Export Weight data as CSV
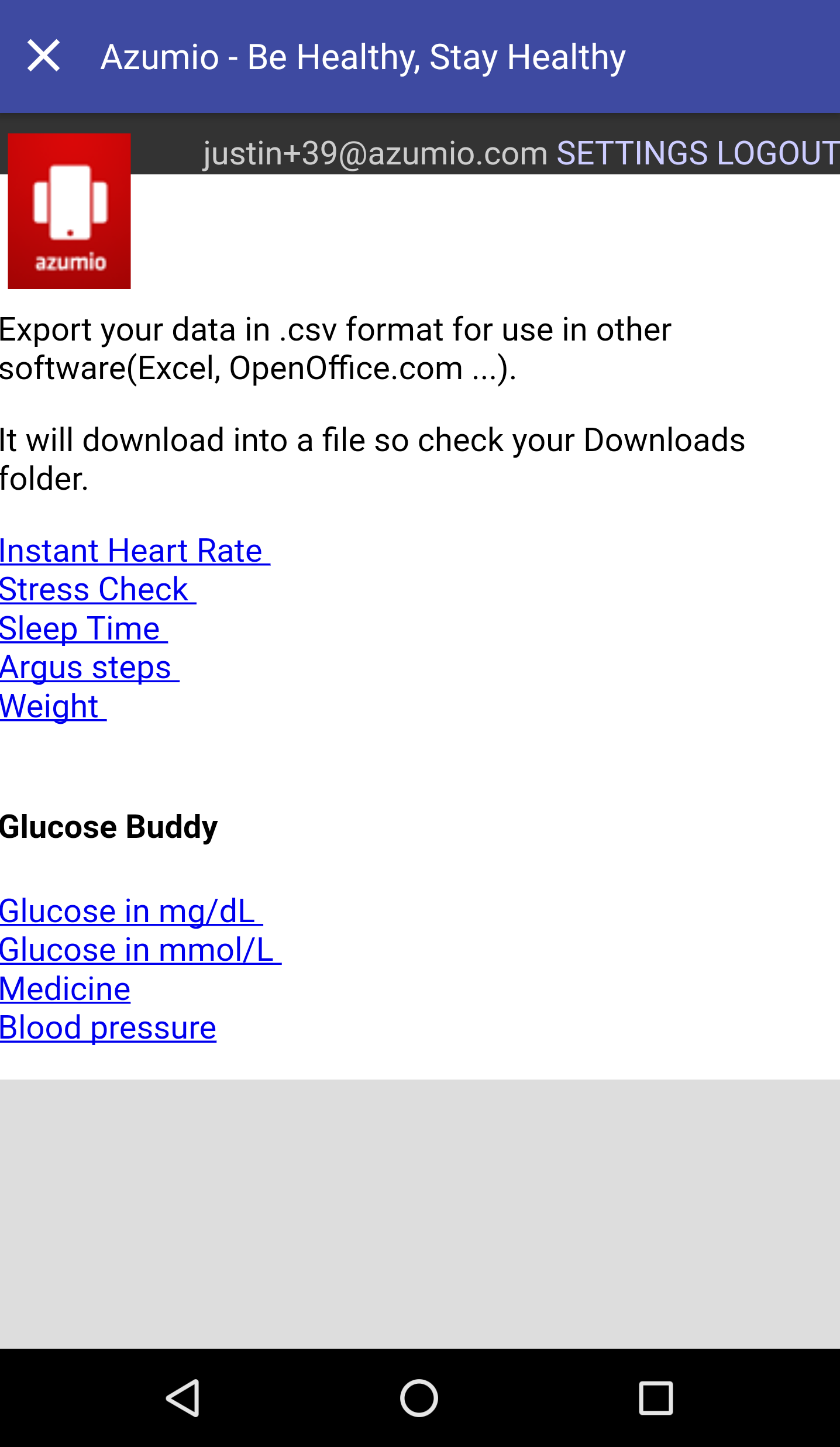 tap(50, 706)
